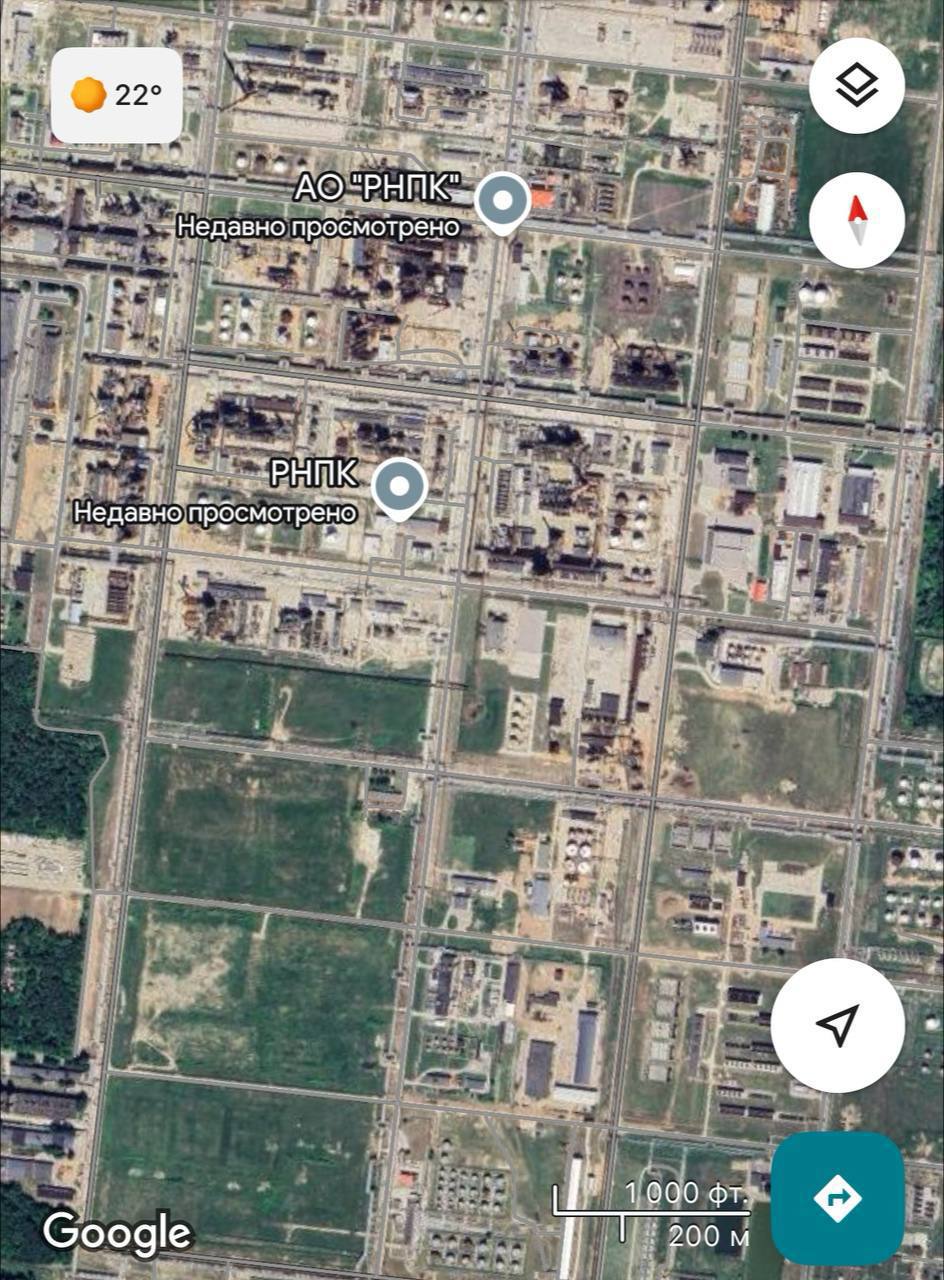Open the map layers selector
Viewport: 944px width, 1280px height.
(x=857, y=86)
